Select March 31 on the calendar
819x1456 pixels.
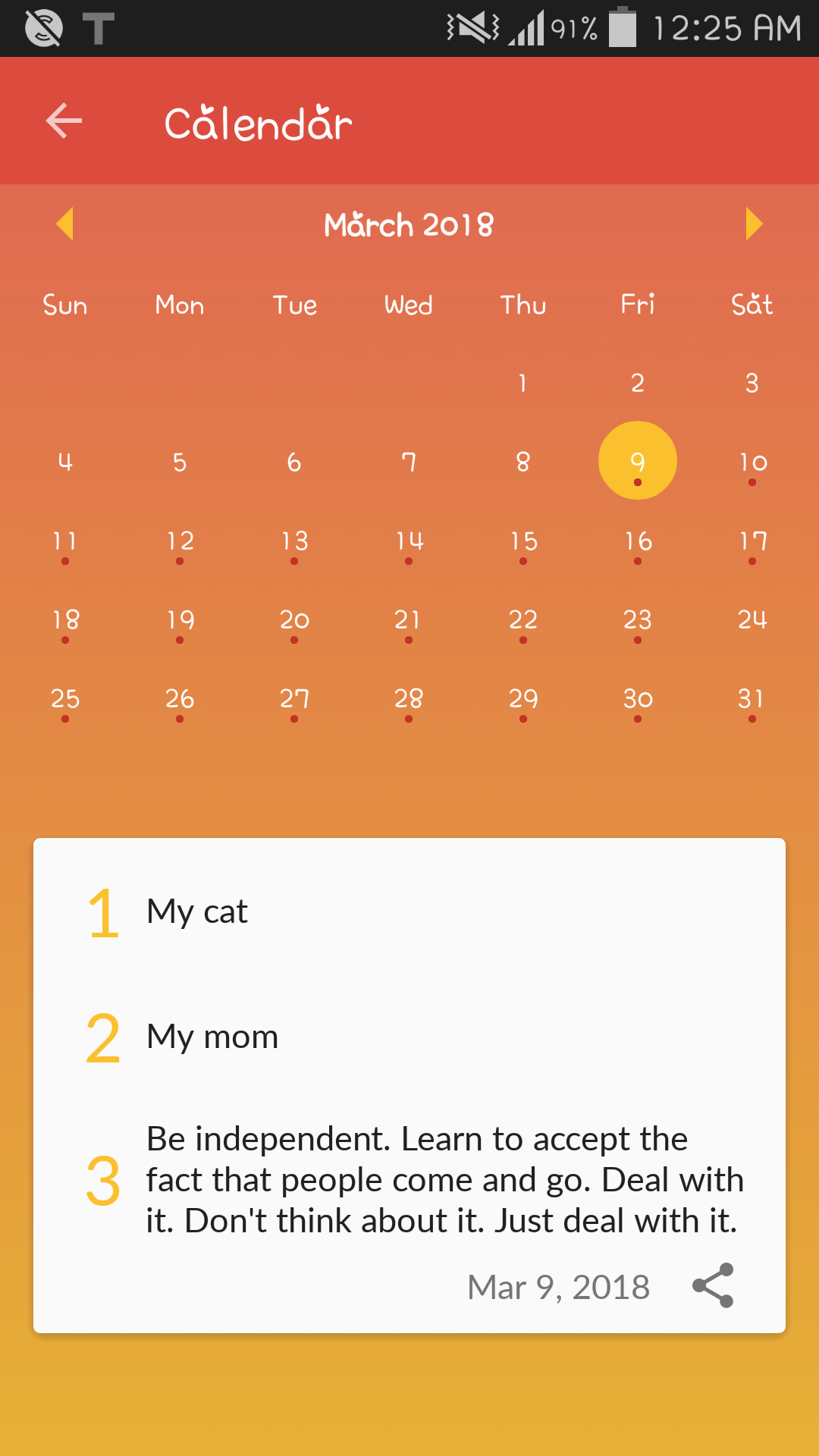tap(752, 699)
